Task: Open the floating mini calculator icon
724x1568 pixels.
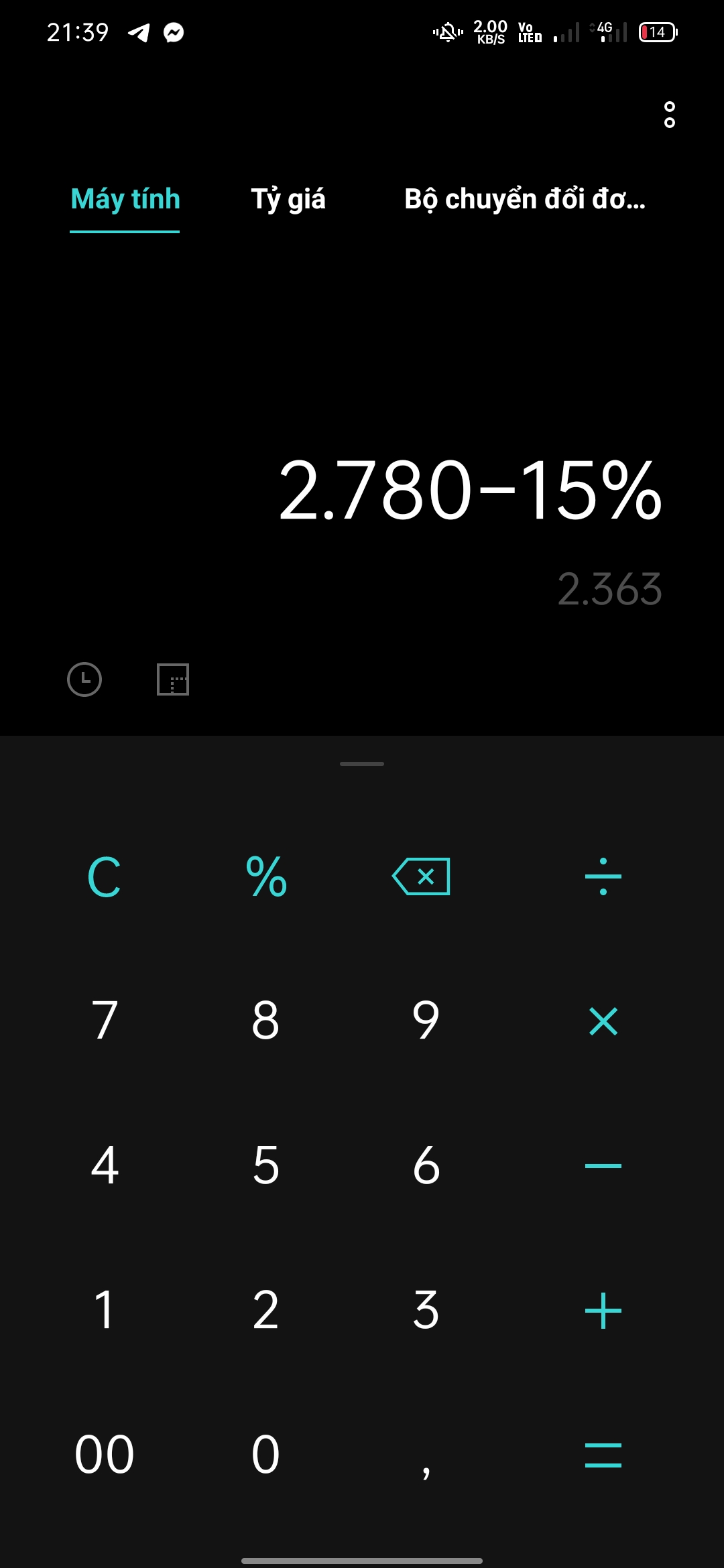Action: pyautogui.click(x=173, y=679)
